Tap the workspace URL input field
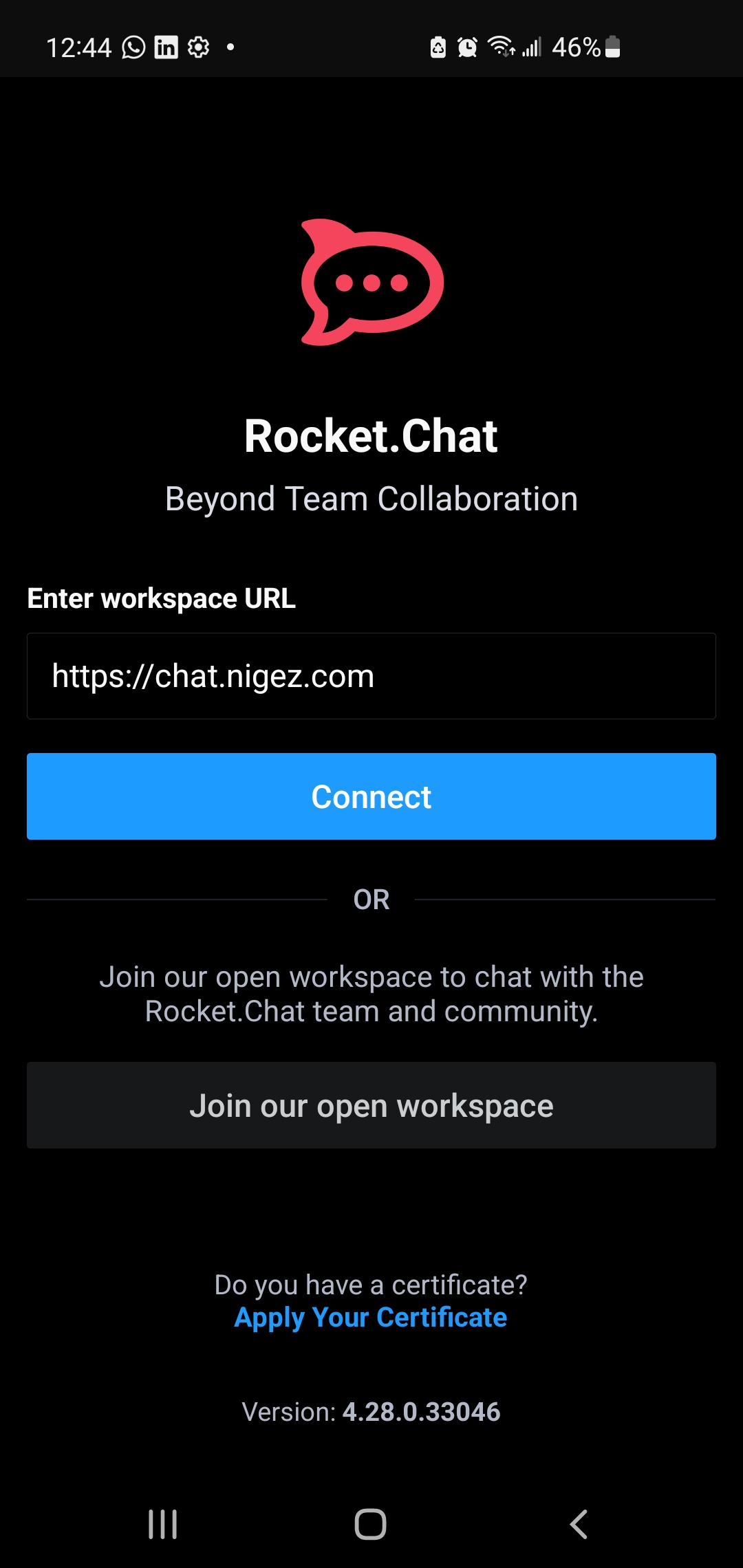The width and height of the screenshot is (743, 1568). tap(371, 676)
